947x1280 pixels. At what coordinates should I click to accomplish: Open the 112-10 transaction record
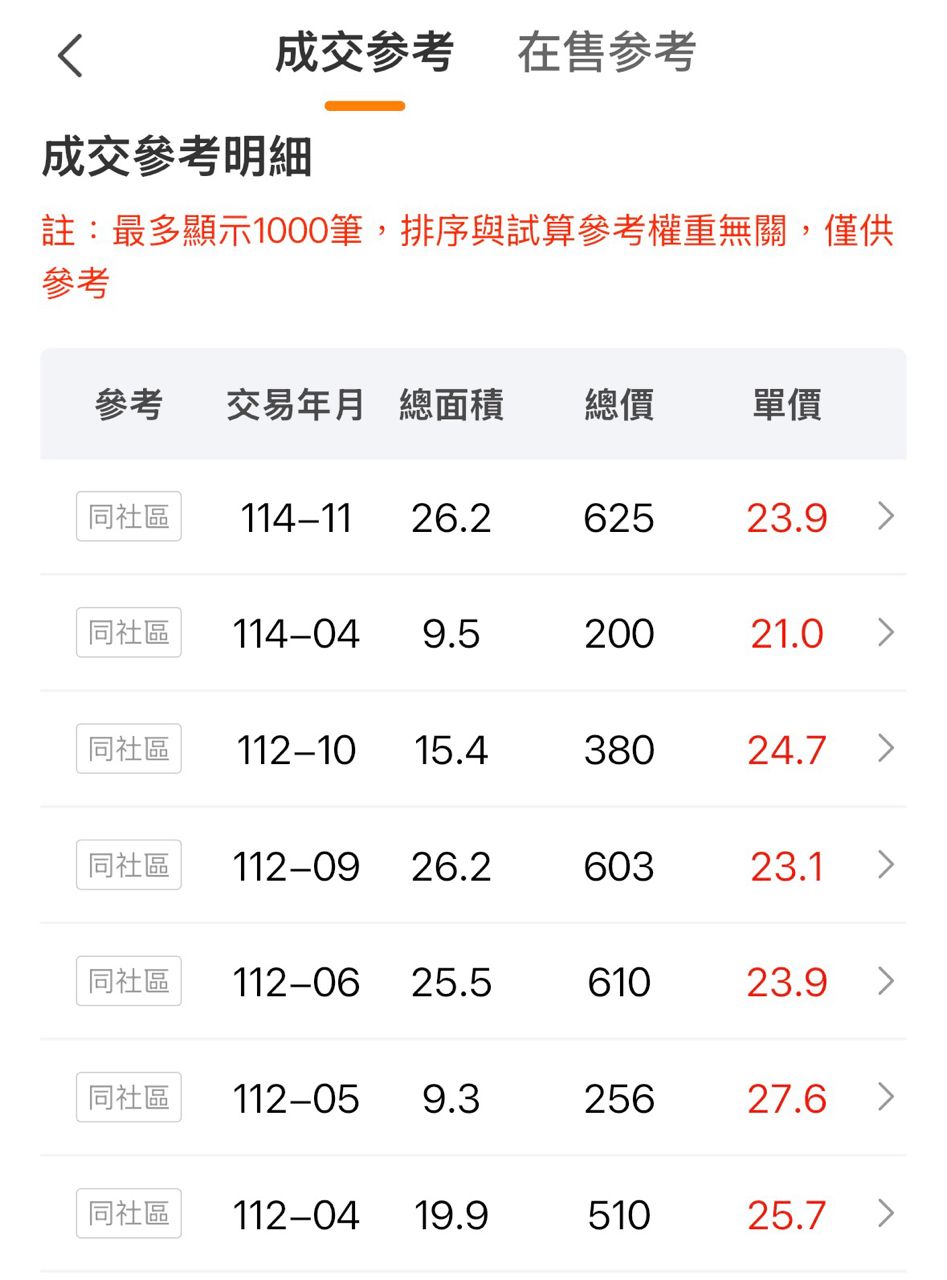473,750
